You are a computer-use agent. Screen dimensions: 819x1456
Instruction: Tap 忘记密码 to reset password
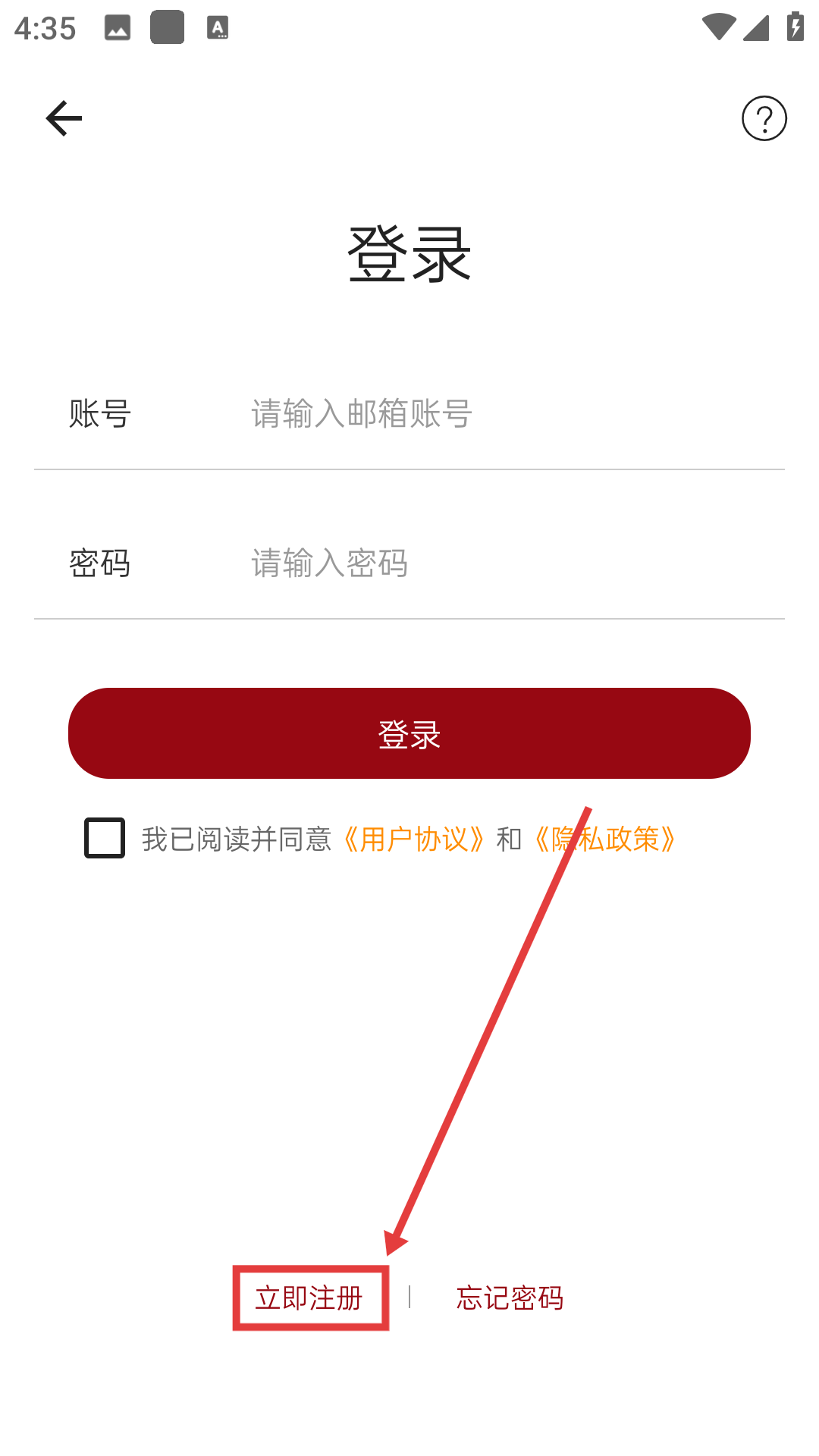pos(510,1298)
